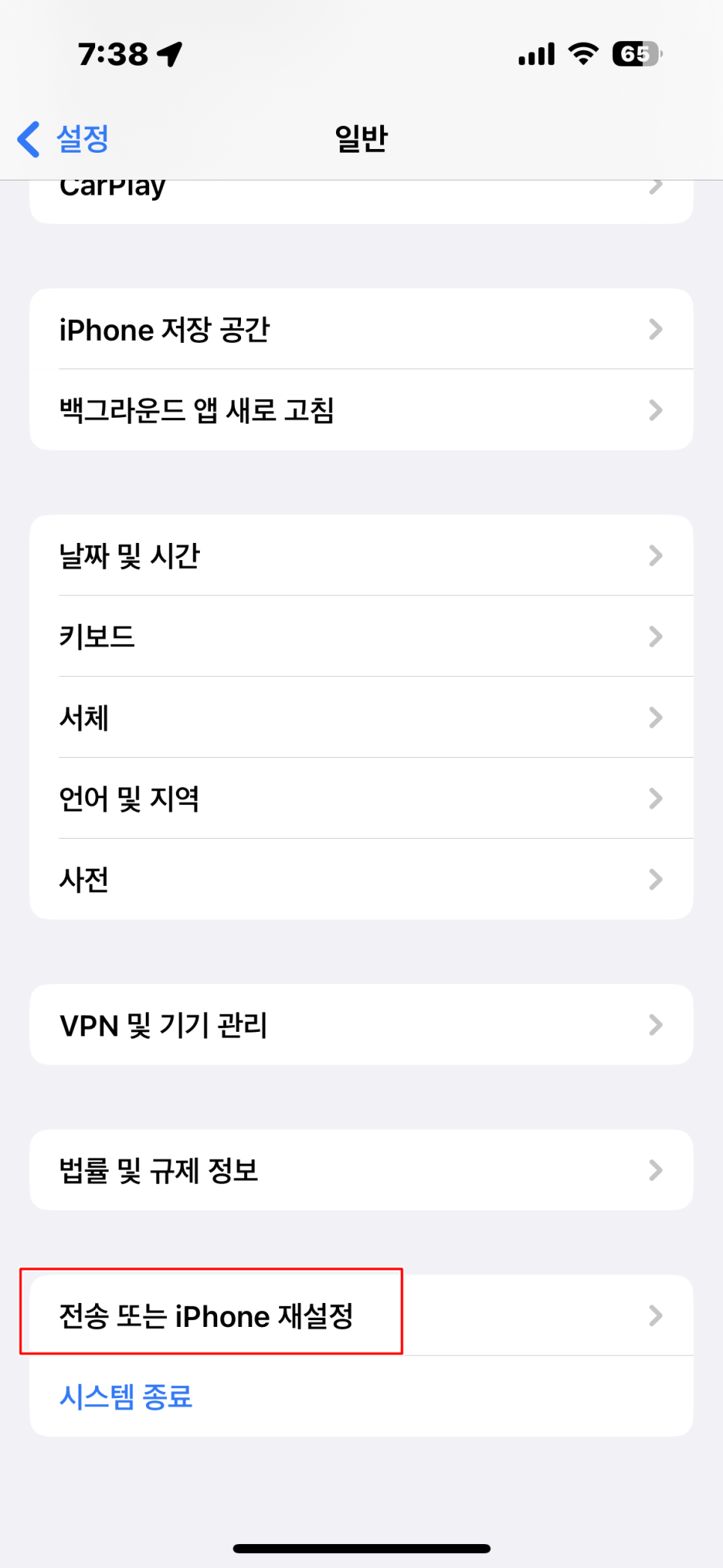
Task: Open 날짜 및 시간 settings
Action: pyautogui.click(x=361, y=556)
